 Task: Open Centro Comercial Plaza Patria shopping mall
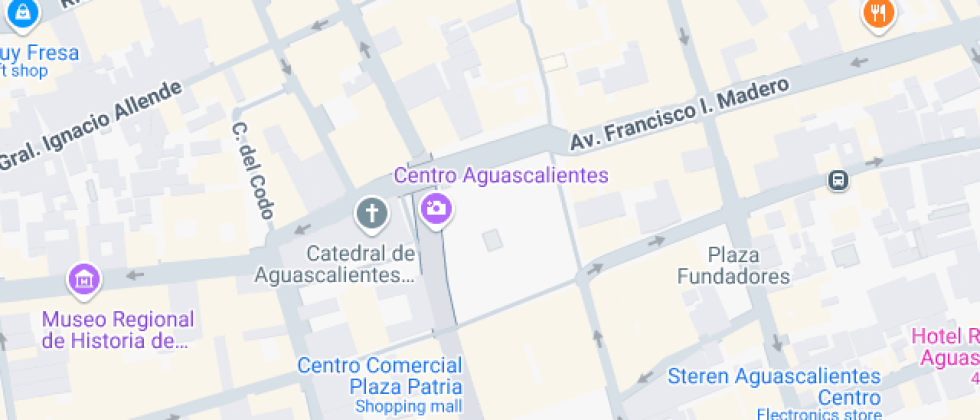(x=379, y=385)
